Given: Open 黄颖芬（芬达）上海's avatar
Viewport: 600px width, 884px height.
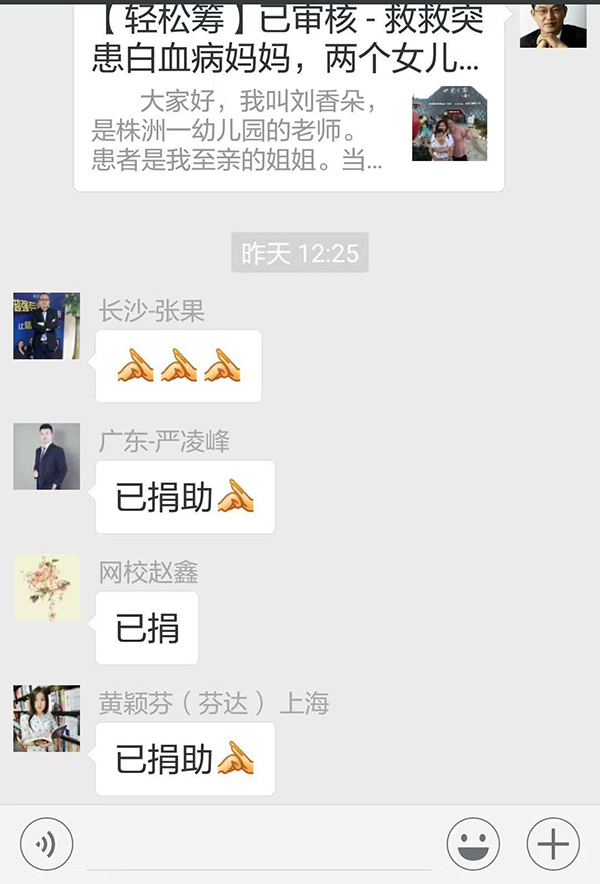Looking at the screenshot, I should (x=46, y=718).
